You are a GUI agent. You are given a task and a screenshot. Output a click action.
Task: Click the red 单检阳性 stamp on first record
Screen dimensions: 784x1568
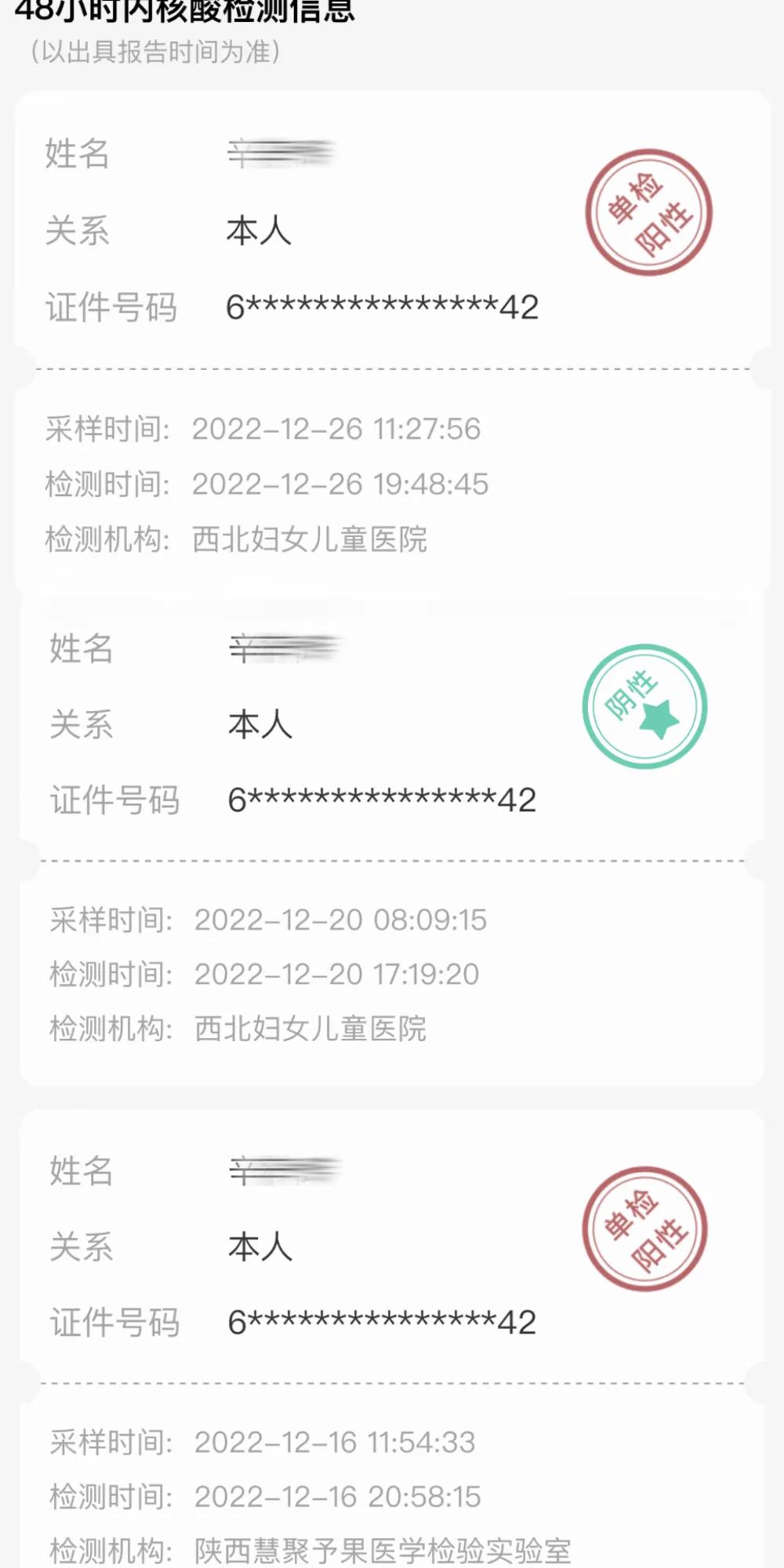pyautogui.click(x=649, y=212)
